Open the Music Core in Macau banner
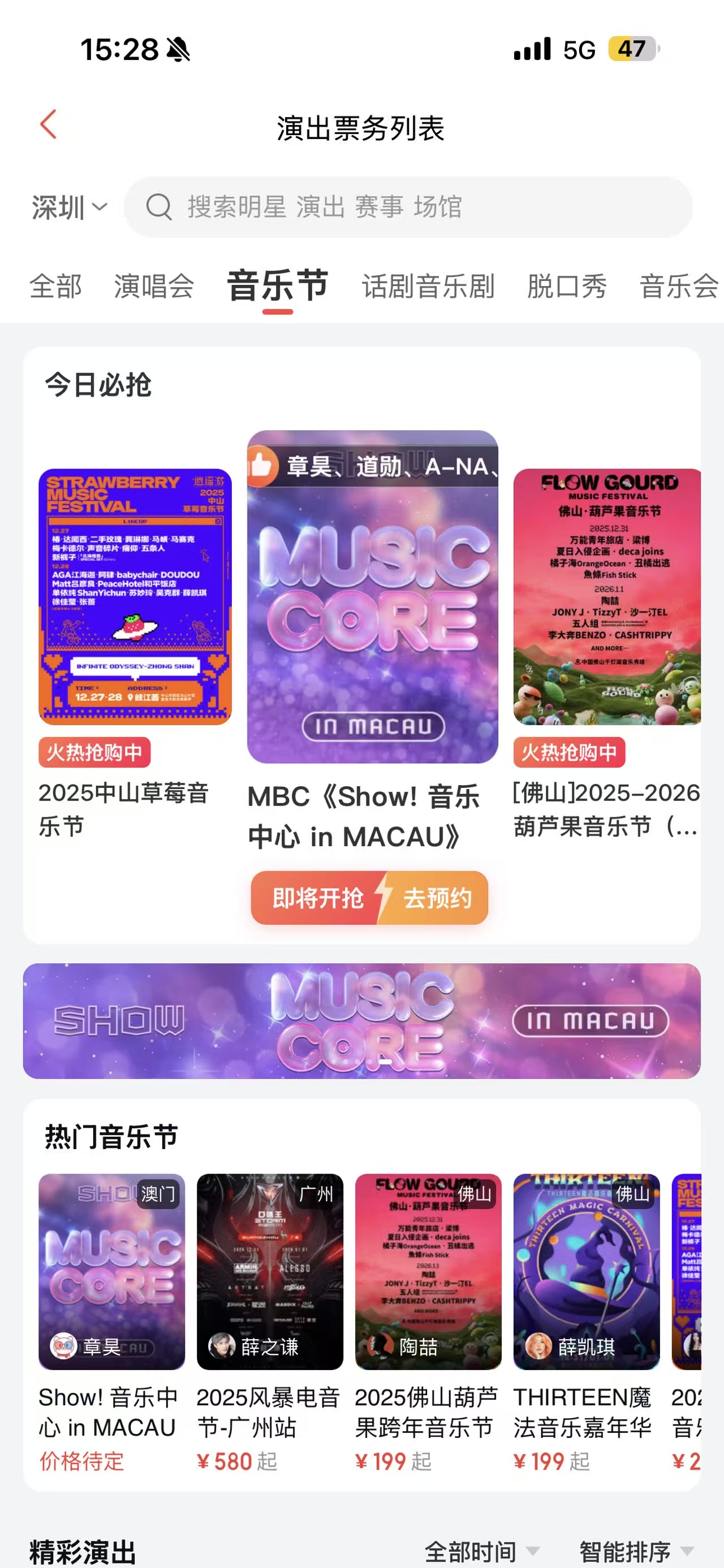This screenshot has width=724, height=1568. (x=361, y=1021)
